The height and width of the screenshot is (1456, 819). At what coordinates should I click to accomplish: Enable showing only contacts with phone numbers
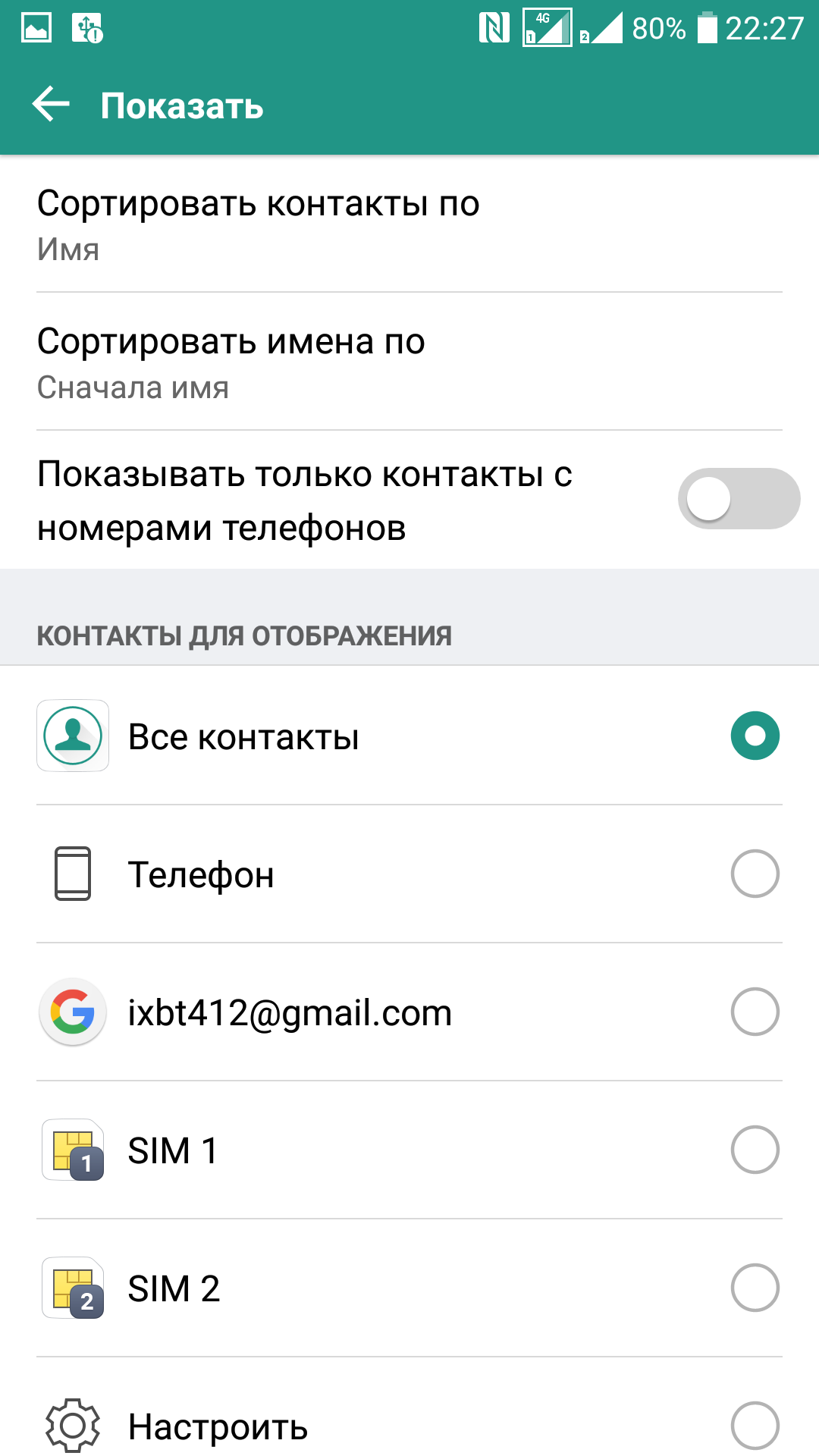tap(738, 499)
